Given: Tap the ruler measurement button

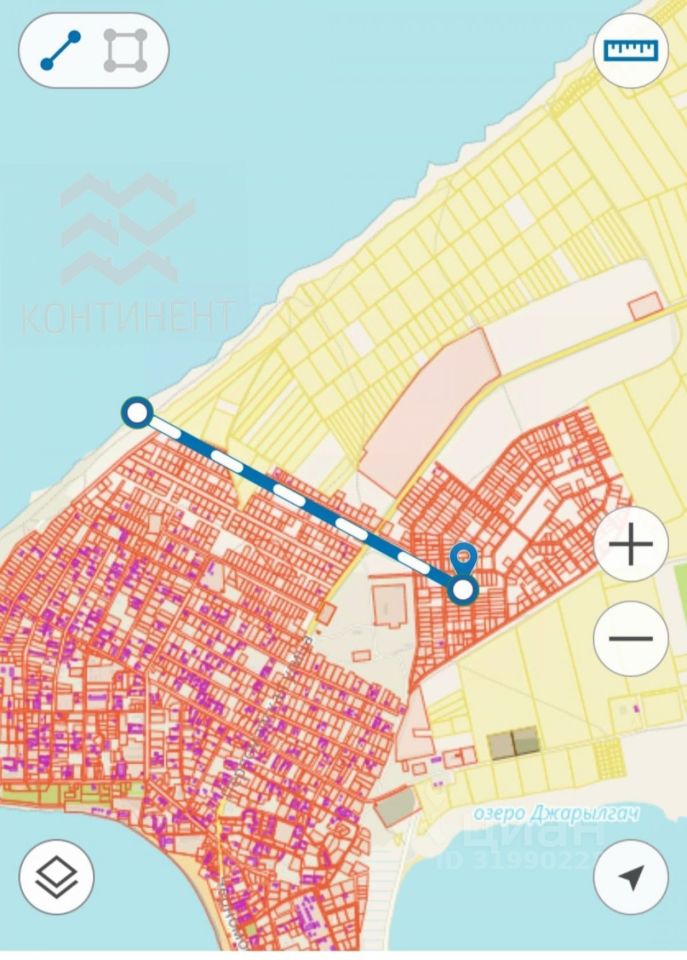Looking at the screenshot, I should [630, 49].
